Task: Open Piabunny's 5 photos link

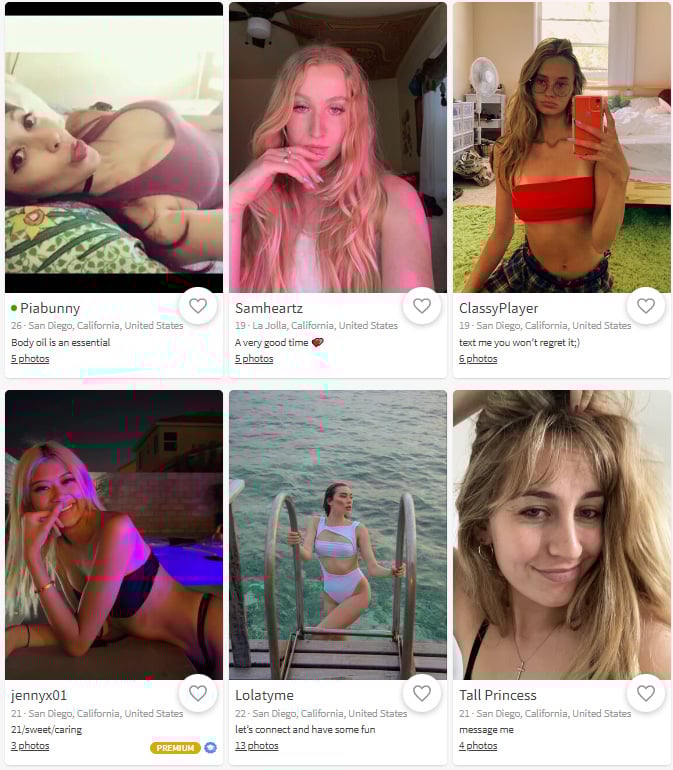Action: [30, 359]
